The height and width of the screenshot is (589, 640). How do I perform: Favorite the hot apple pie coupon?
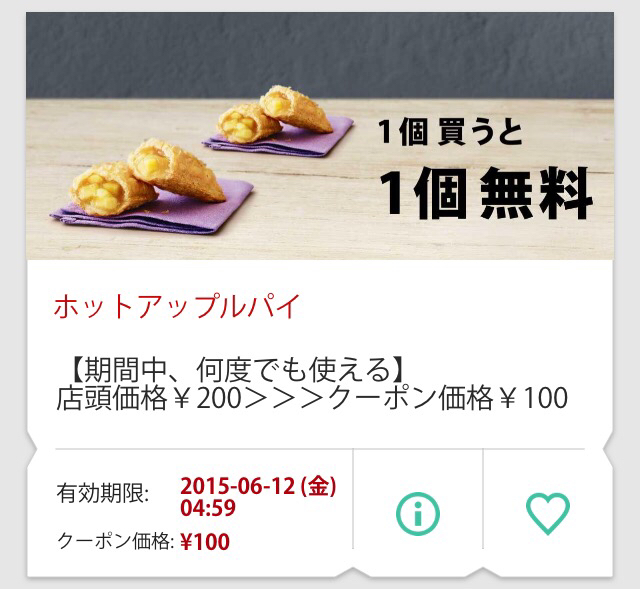547,513
